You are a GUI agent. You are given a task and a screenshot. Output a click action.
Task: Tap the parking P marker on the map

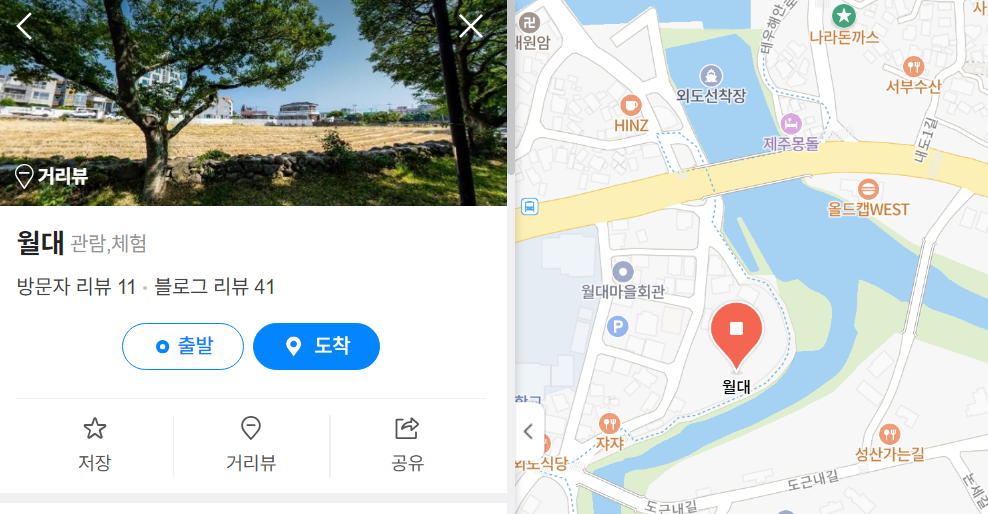coord(618,326)
